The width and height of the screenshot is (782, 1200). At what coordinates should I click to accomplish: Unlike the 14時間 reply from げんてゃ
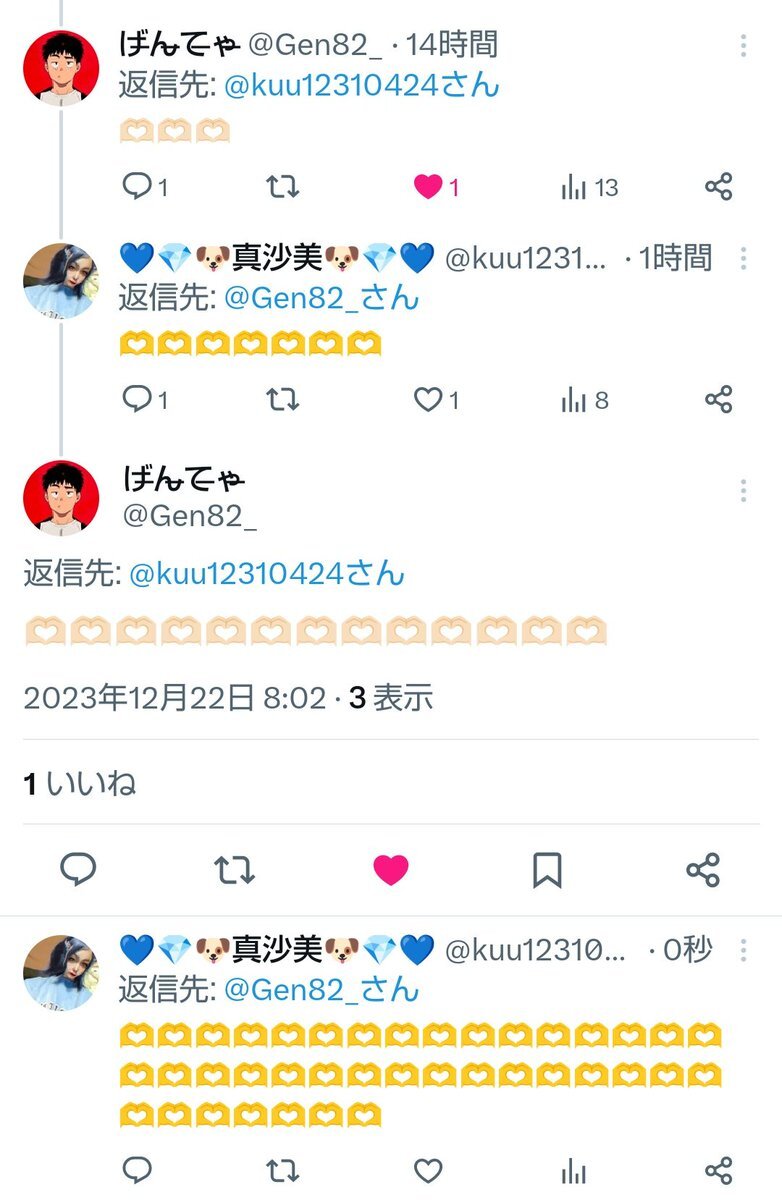[428, 187]
